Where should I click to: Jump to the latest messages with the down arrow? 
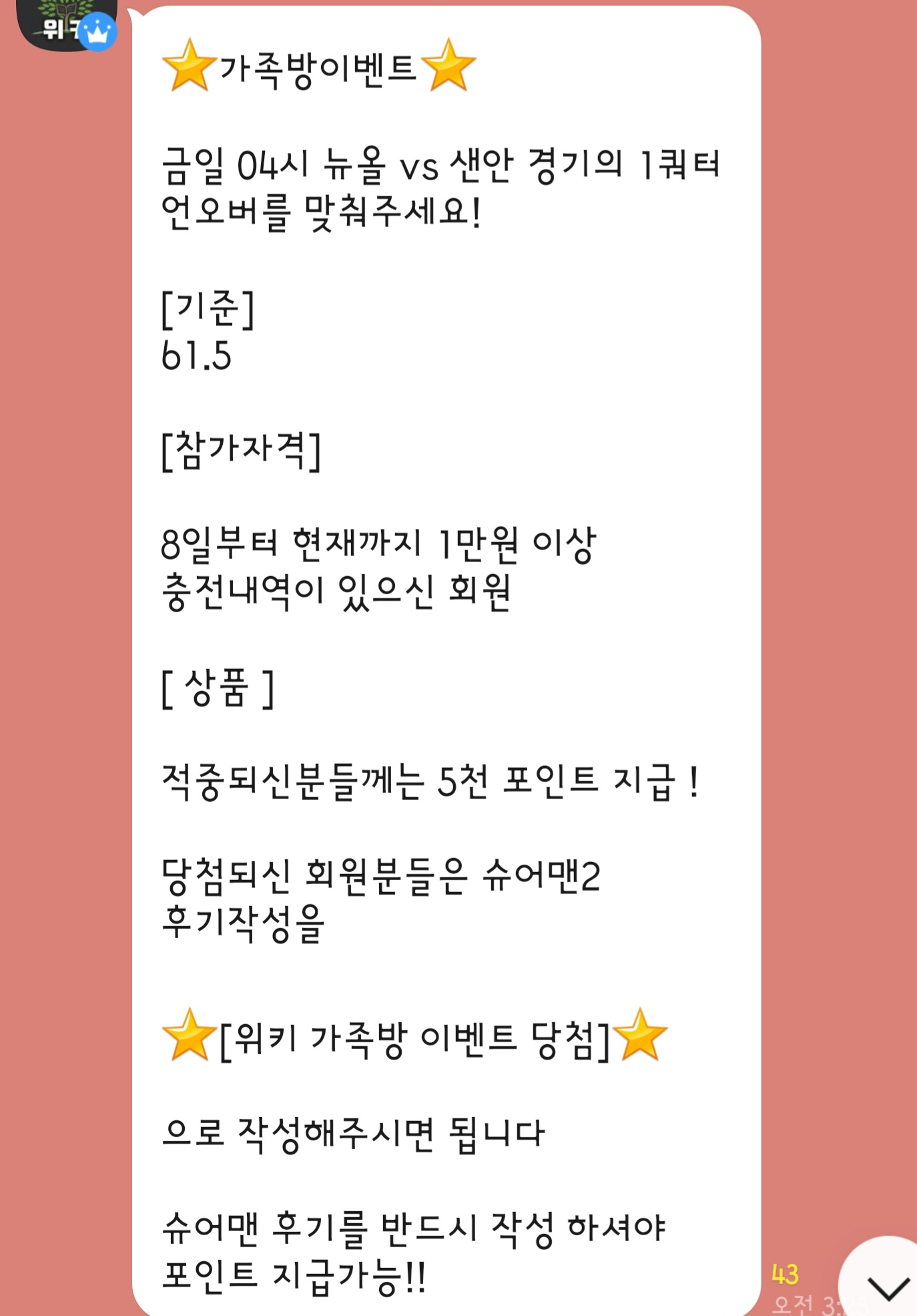point(888,1286)
